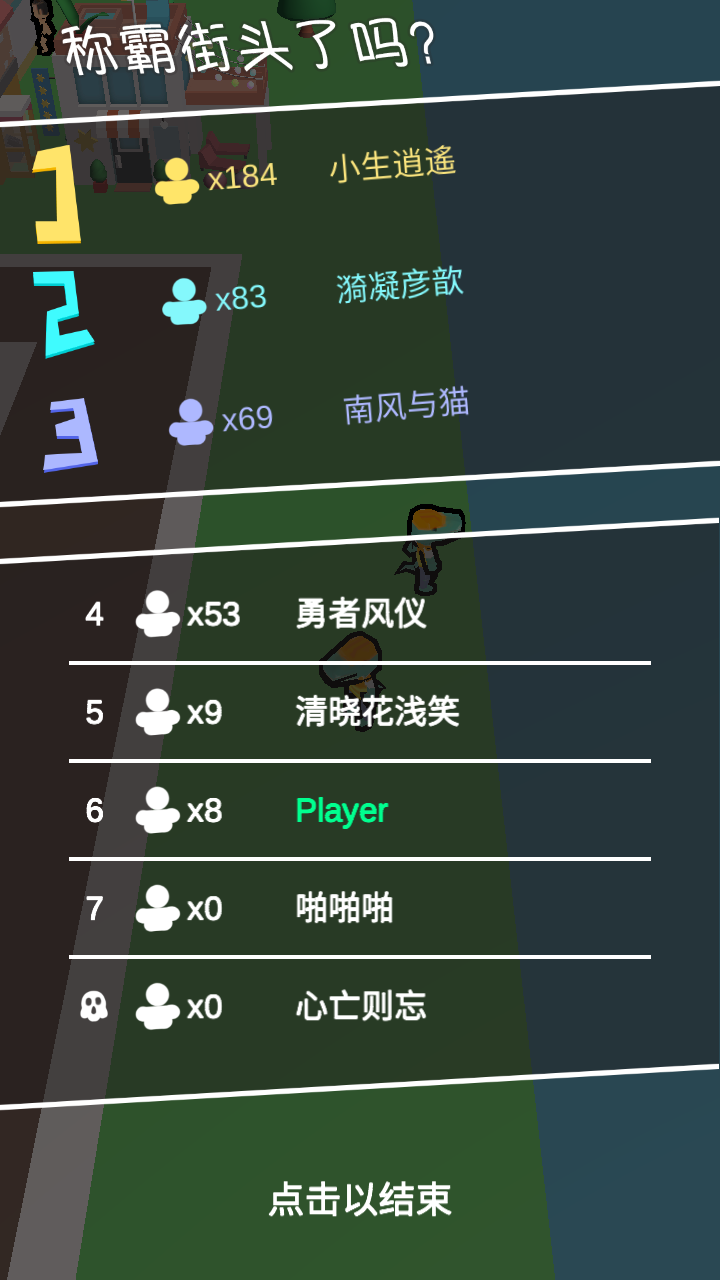Click the player icon beside 啪啪啪

point(156,909)
